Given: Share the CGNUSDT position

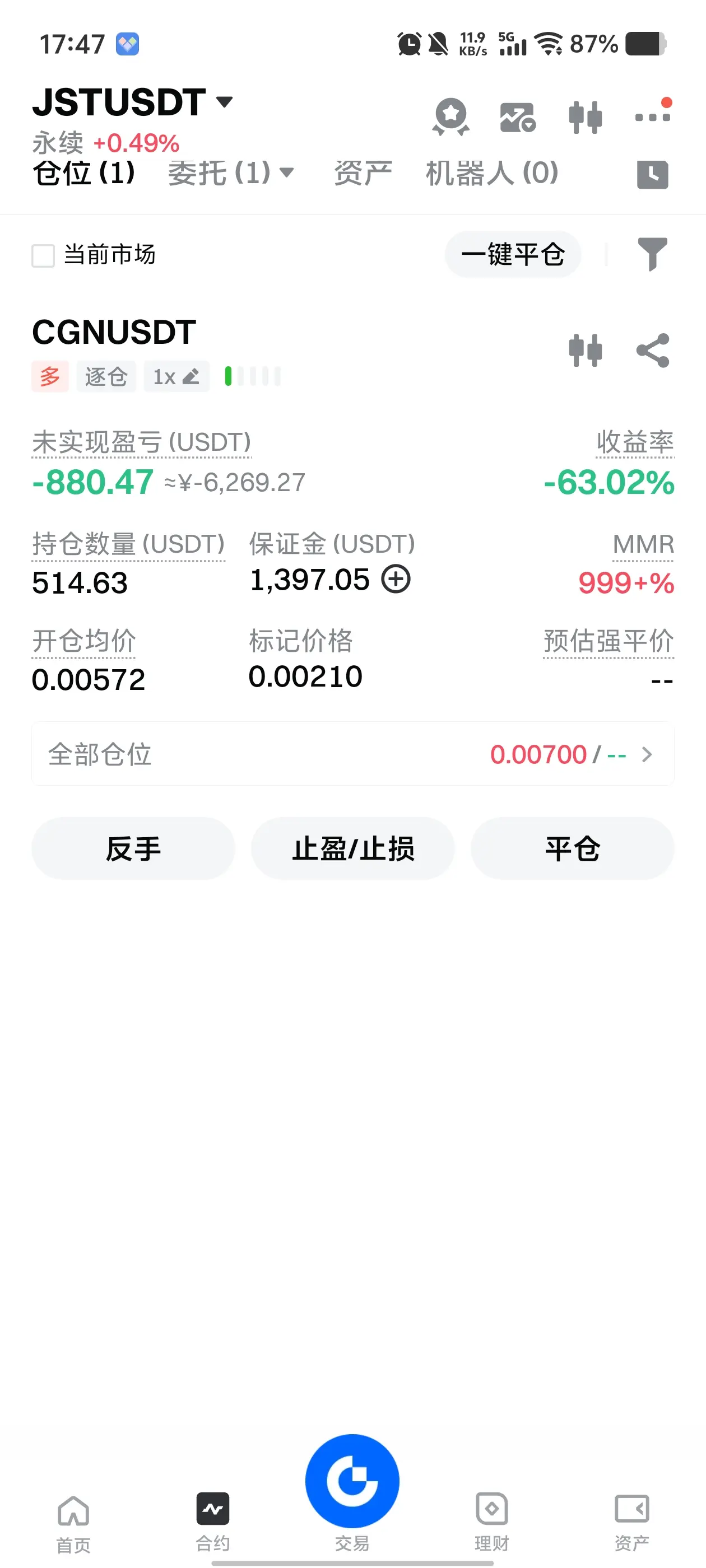Looking at the screenshot, I should (x=652, y=351).
